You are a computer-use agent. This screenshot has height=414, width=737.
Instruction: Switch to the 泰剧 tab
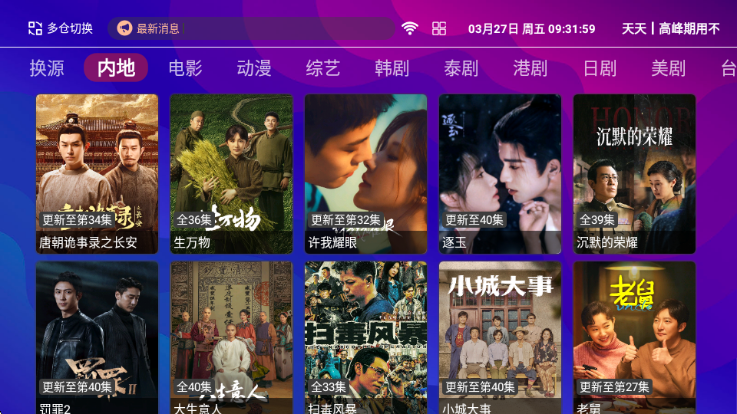coord(461,69)
